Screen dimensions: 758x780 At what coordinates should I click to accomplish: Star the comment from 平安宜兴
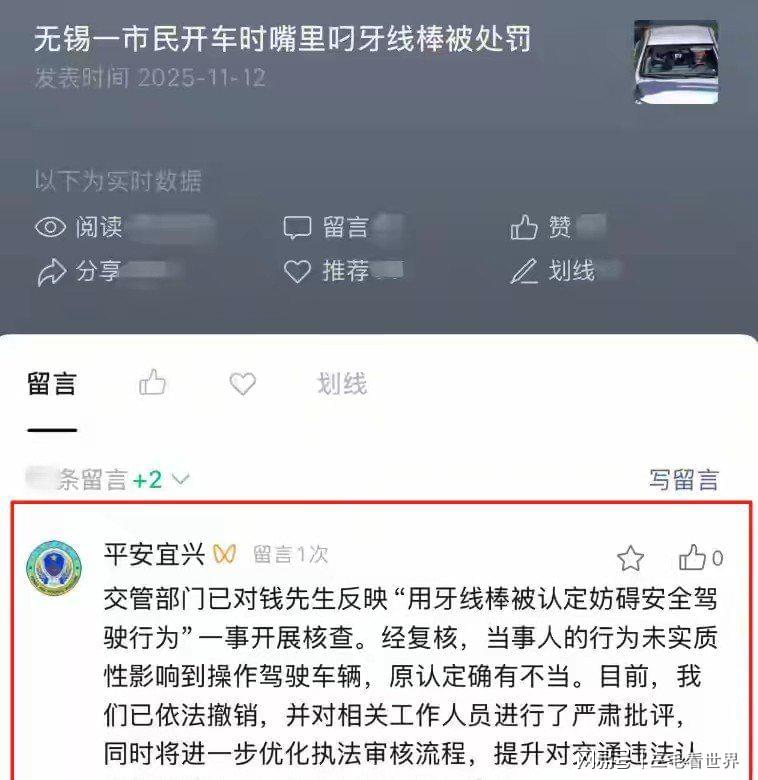(631, 559)
